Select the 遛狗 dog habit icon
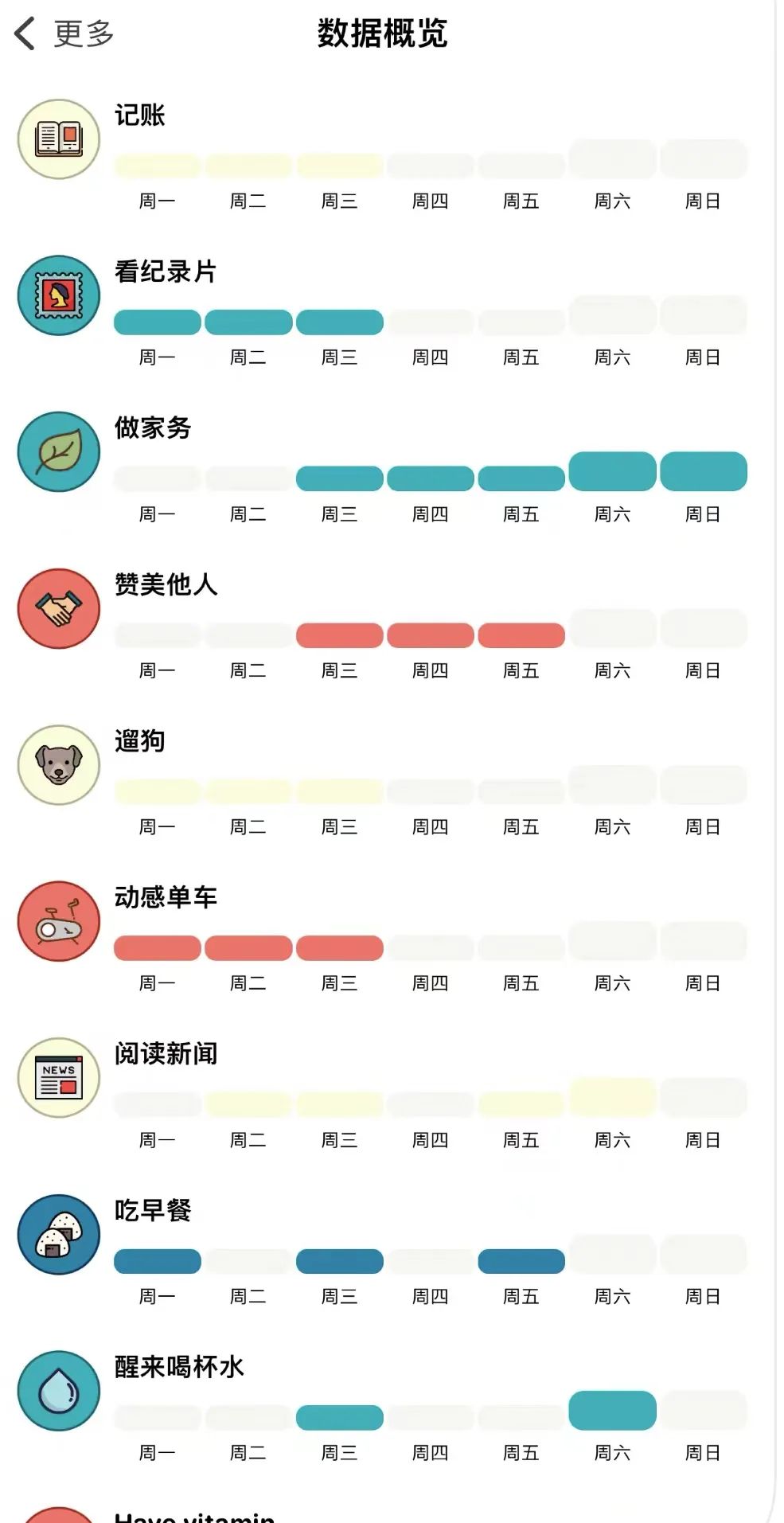This screenshot has width=784, height=1523. point(58,763)
